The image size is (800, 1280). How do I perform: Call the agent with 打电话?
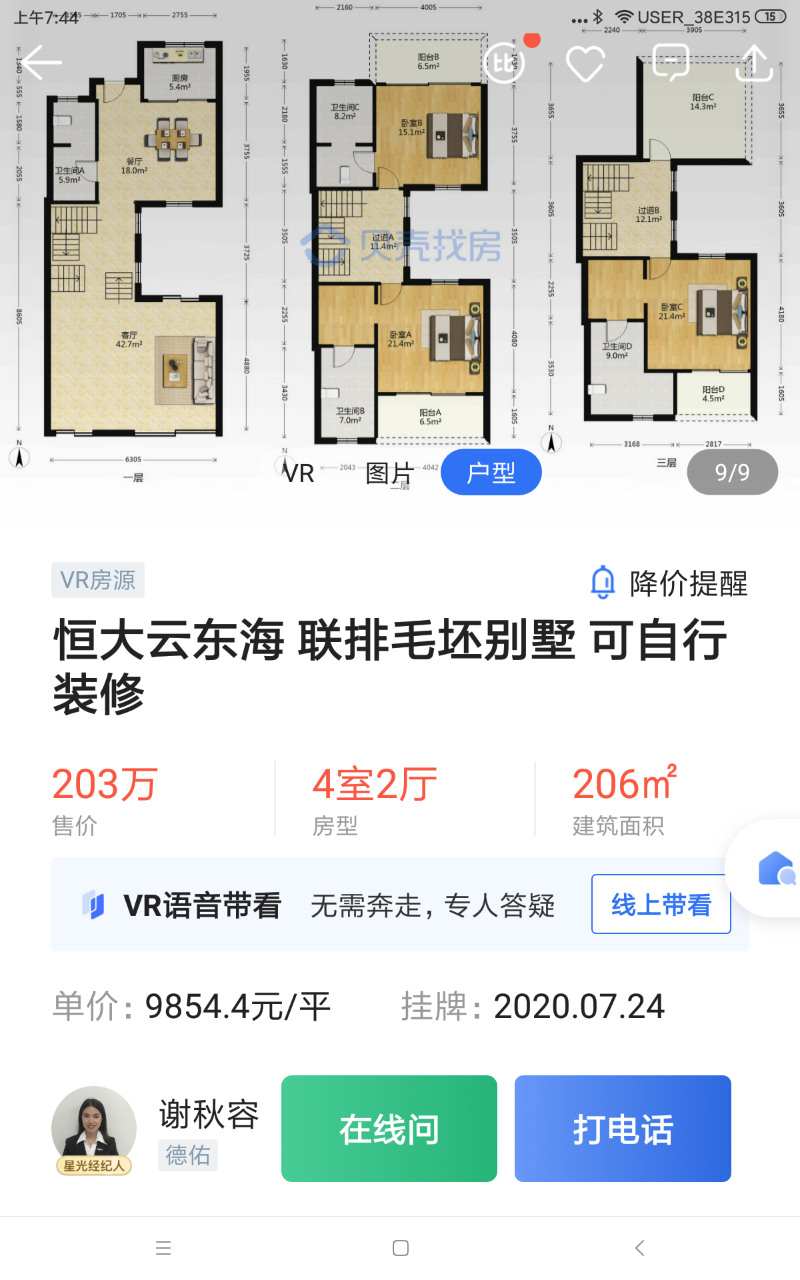[x=622, y=1129]
